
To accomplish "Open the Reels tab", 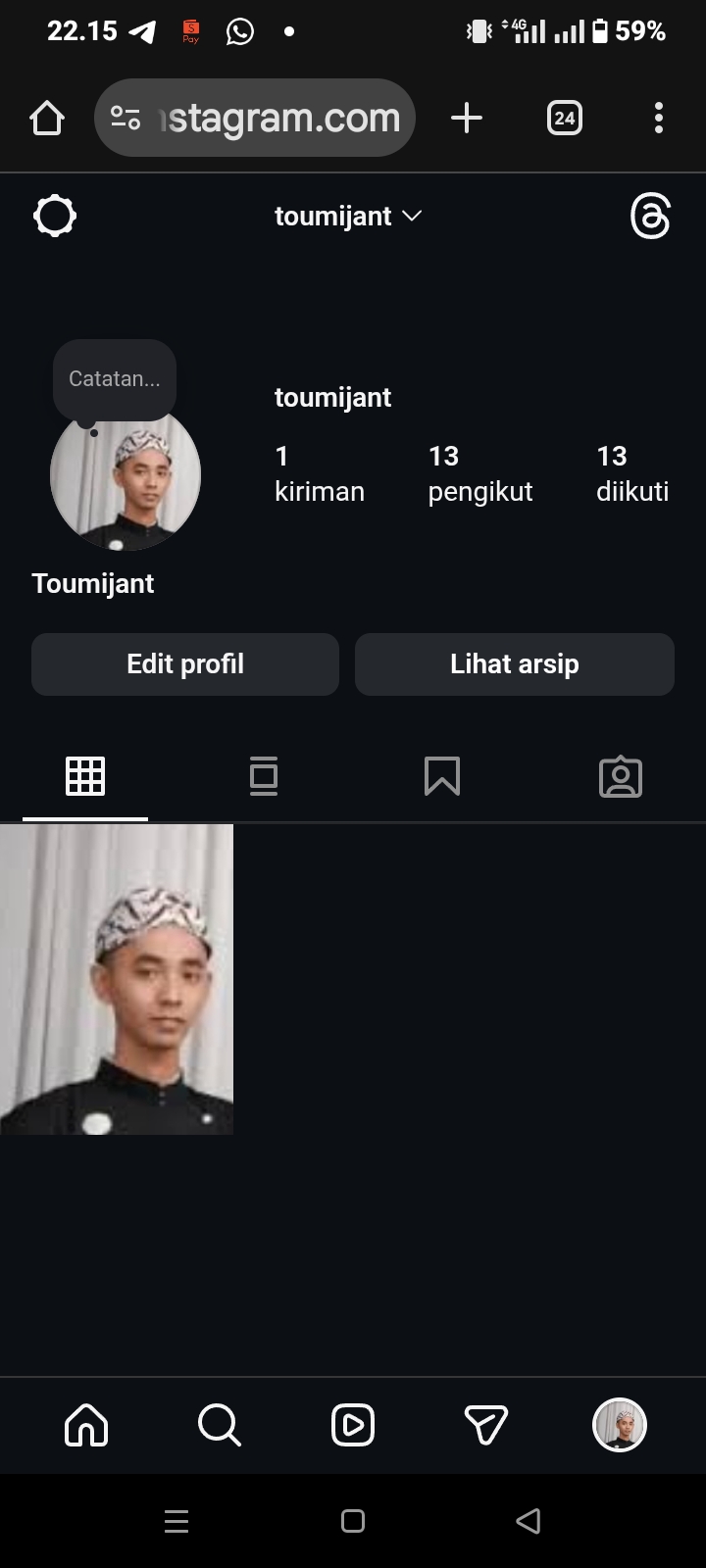I will pyautogui.click(x=353, y=1425).
